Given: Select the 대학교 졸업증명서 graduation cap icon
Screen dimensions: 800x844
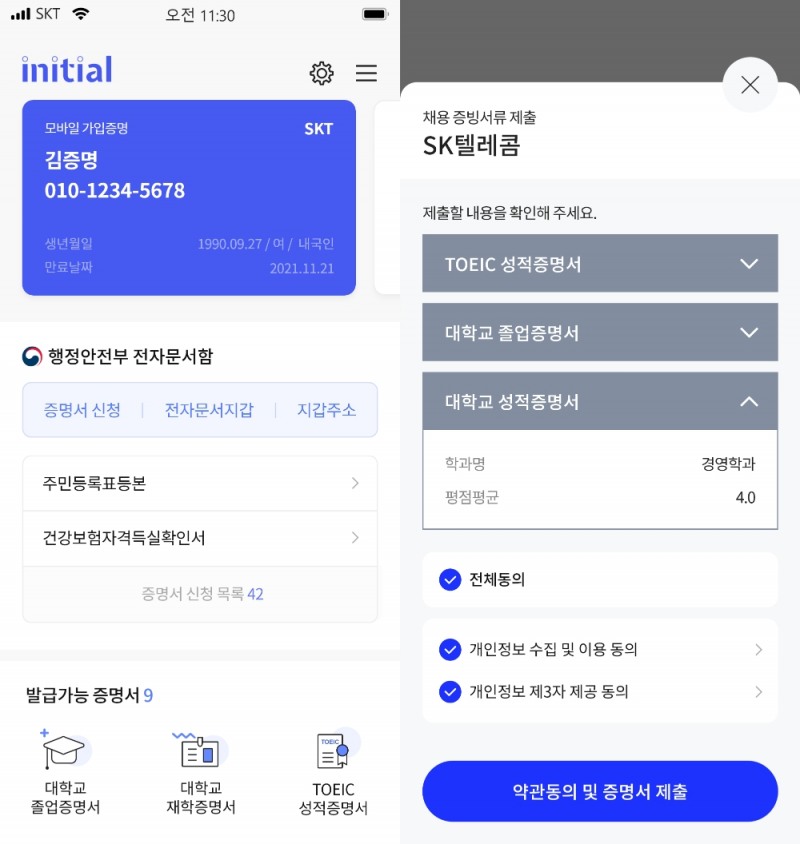Looking at the screenshot, I should click(63, 751).
